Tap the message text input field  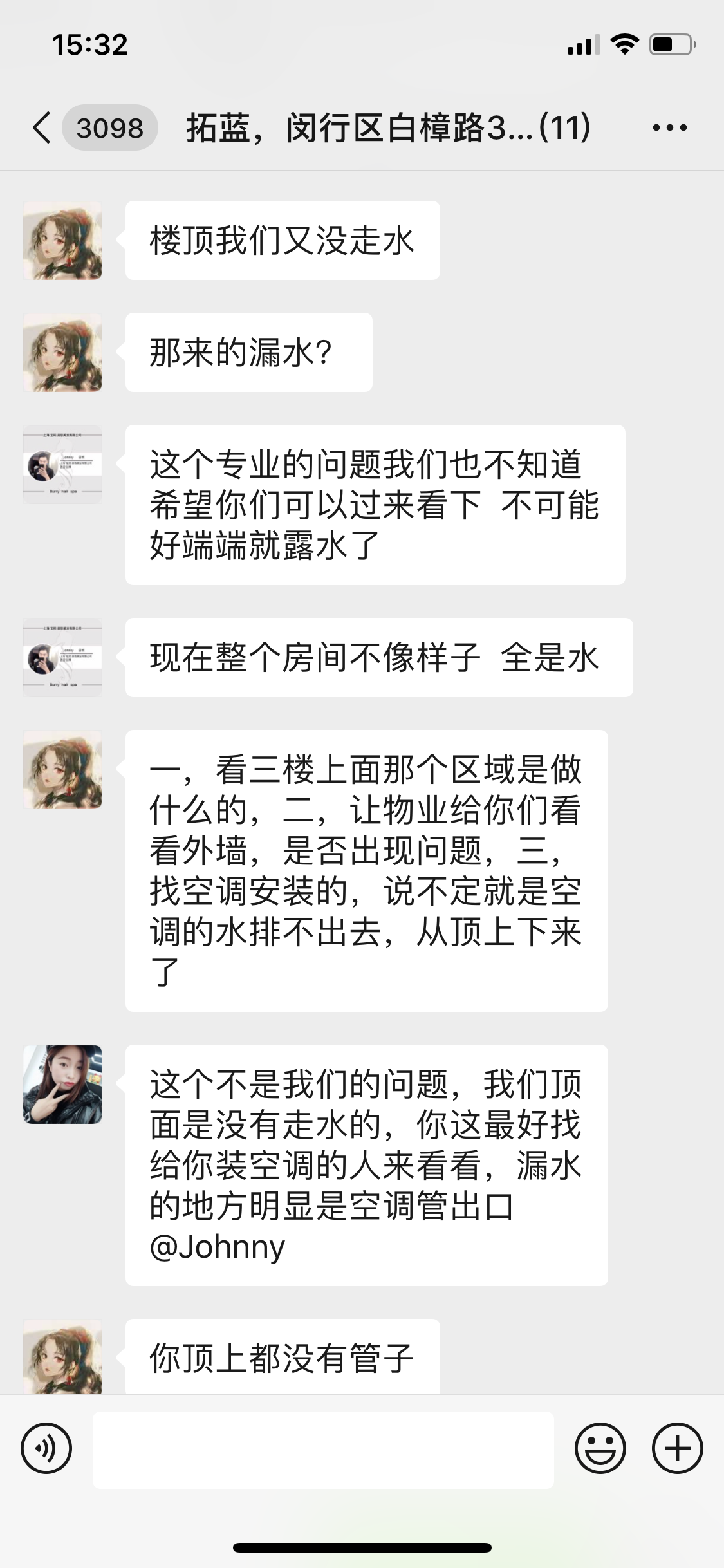pos(323,1450)
